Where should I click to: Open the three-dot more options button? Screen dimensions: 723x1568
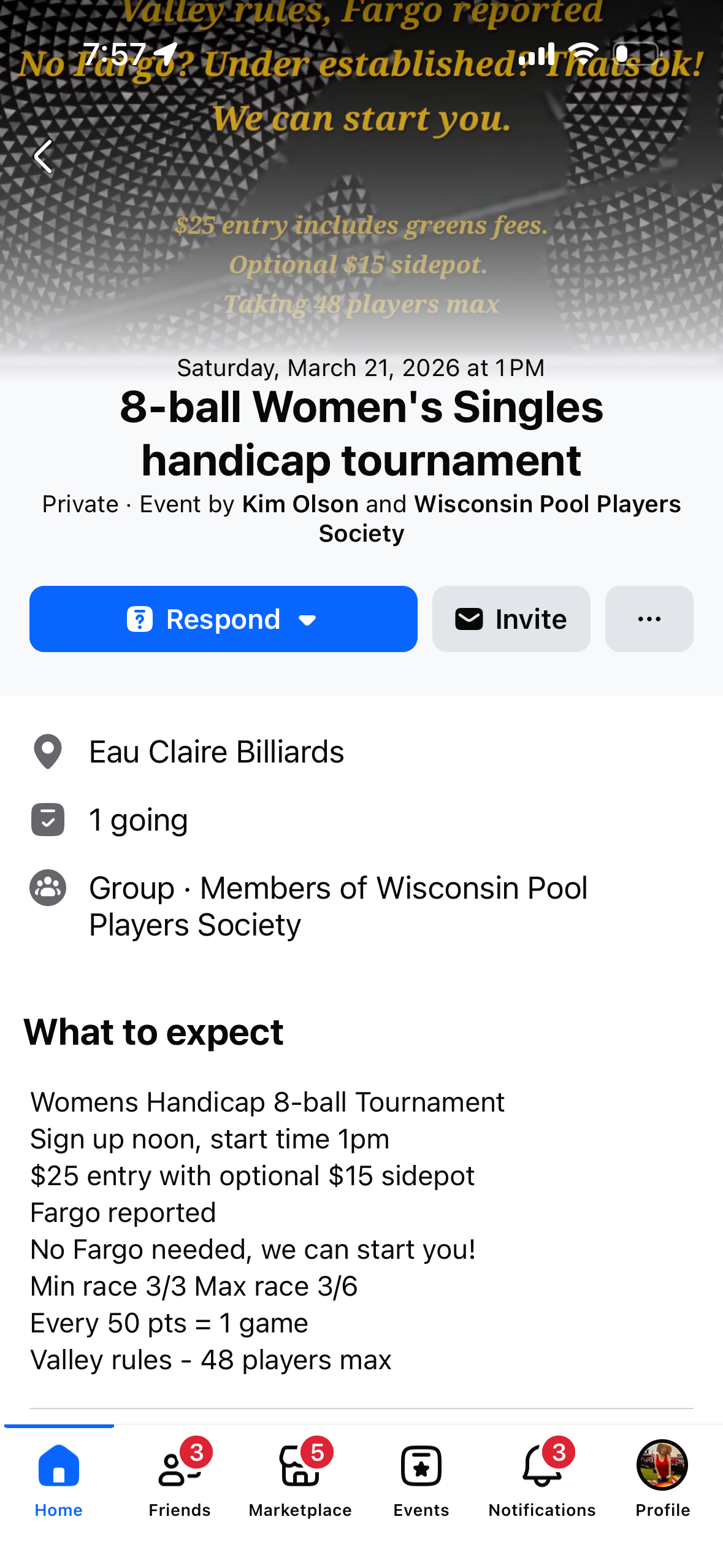click(649, 618)
